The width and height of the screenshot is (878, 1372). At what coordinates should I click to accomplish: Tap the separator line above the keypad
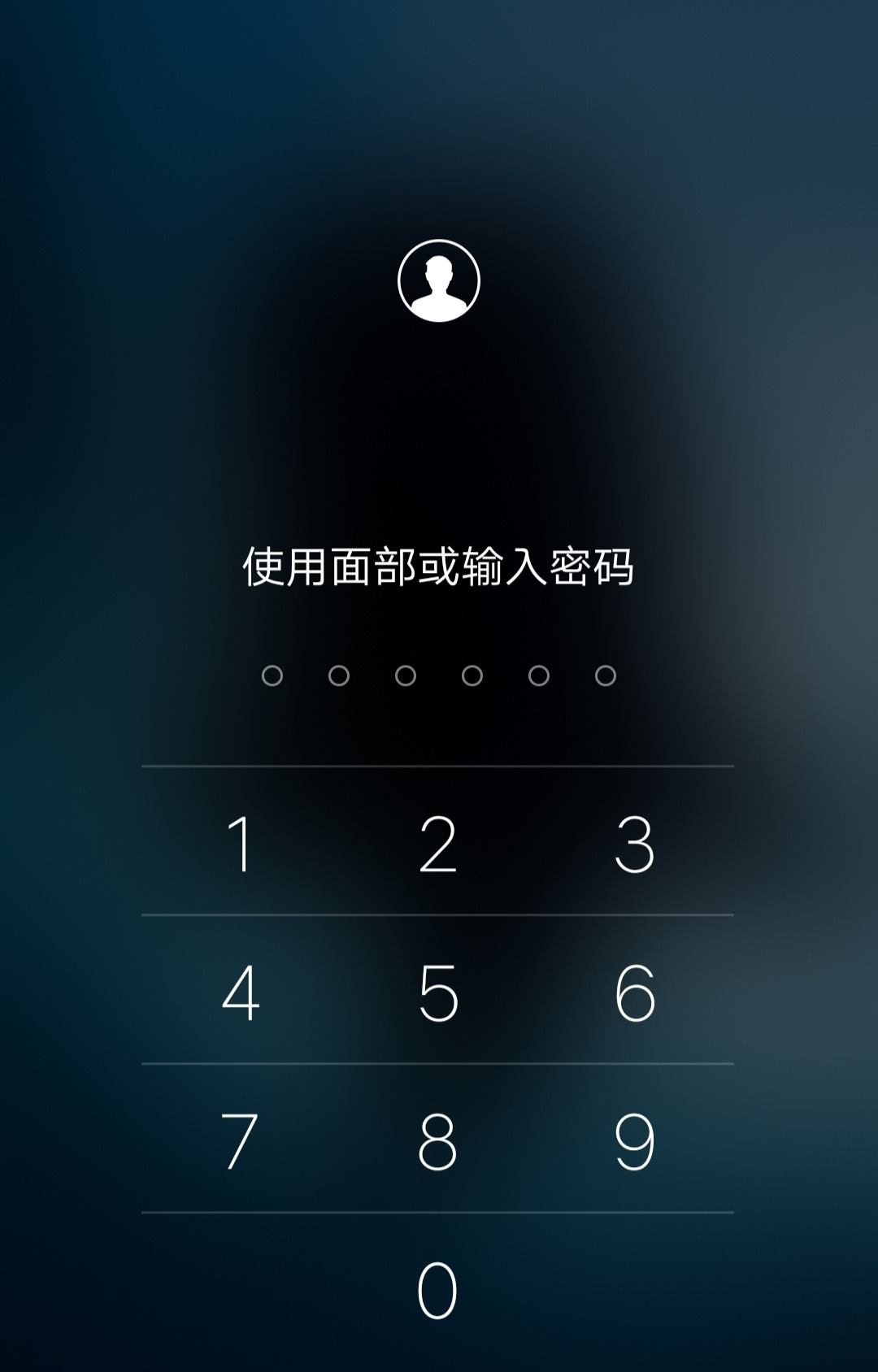pos(439,765)
